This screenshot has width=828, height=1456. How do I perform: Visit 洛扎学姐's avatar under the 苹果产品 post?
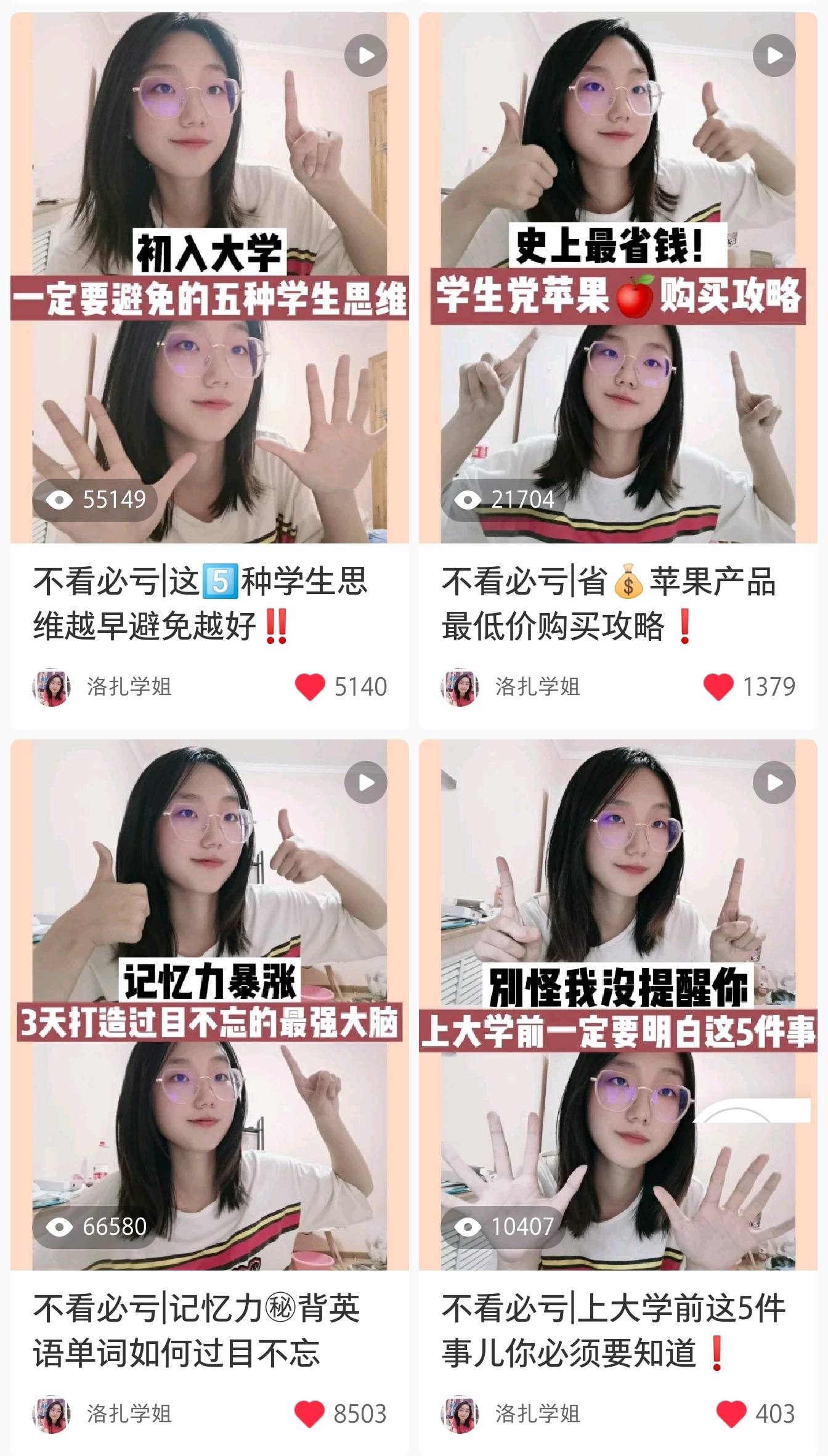[460, 686]
